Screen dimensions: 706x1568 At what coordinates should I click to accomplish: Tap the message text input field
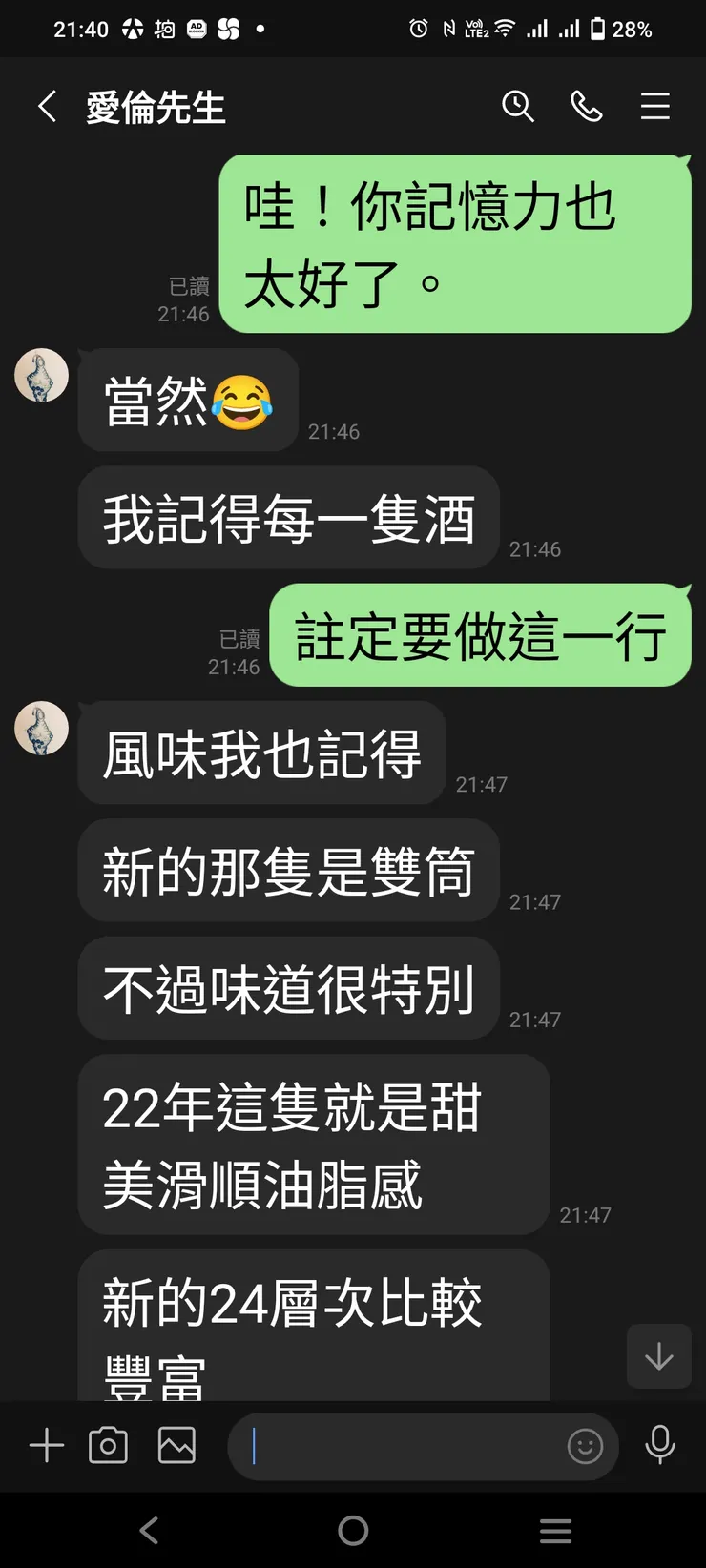tap(401, 1446)
